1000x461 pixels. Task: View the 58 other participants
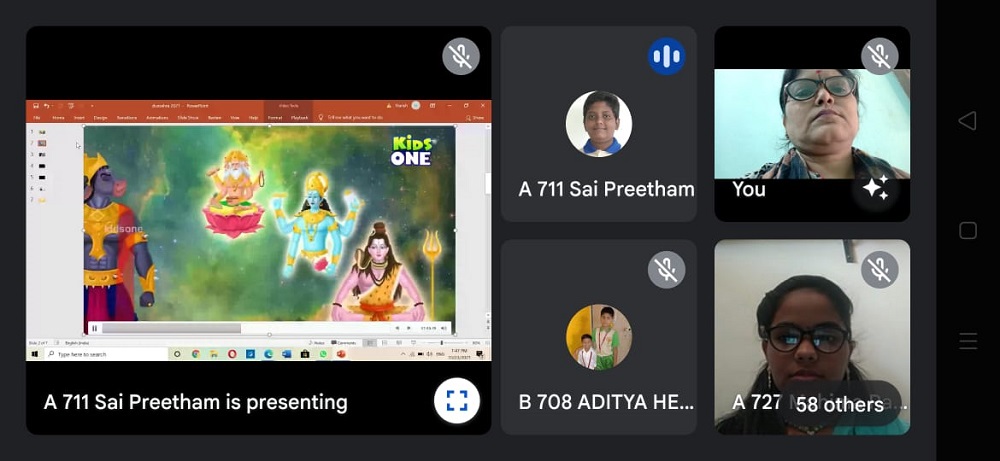pyautogui.click(x=839, y=404)
